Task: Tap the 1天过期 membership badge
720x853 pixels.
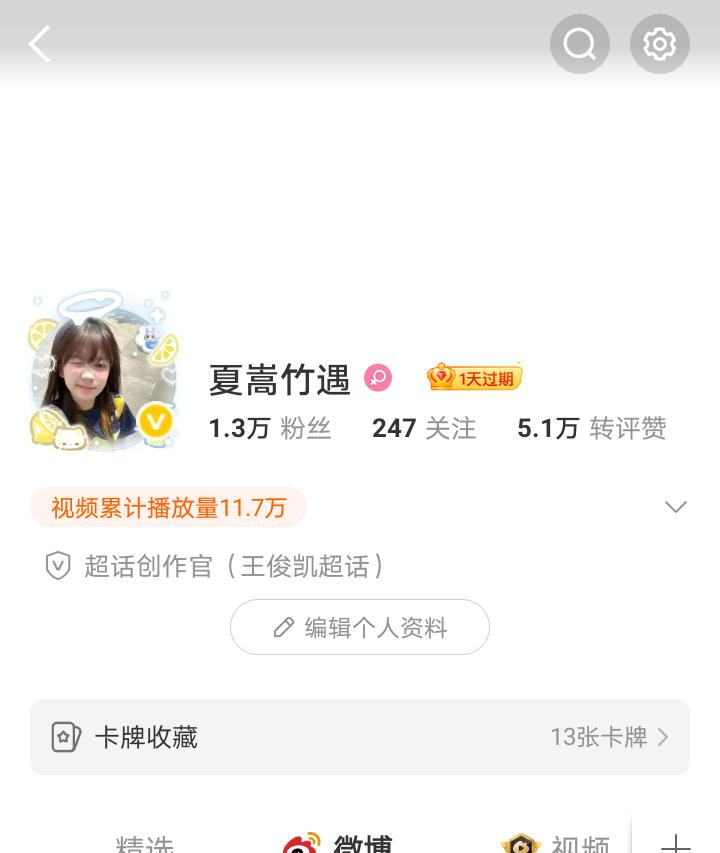Action: point(475,378)
